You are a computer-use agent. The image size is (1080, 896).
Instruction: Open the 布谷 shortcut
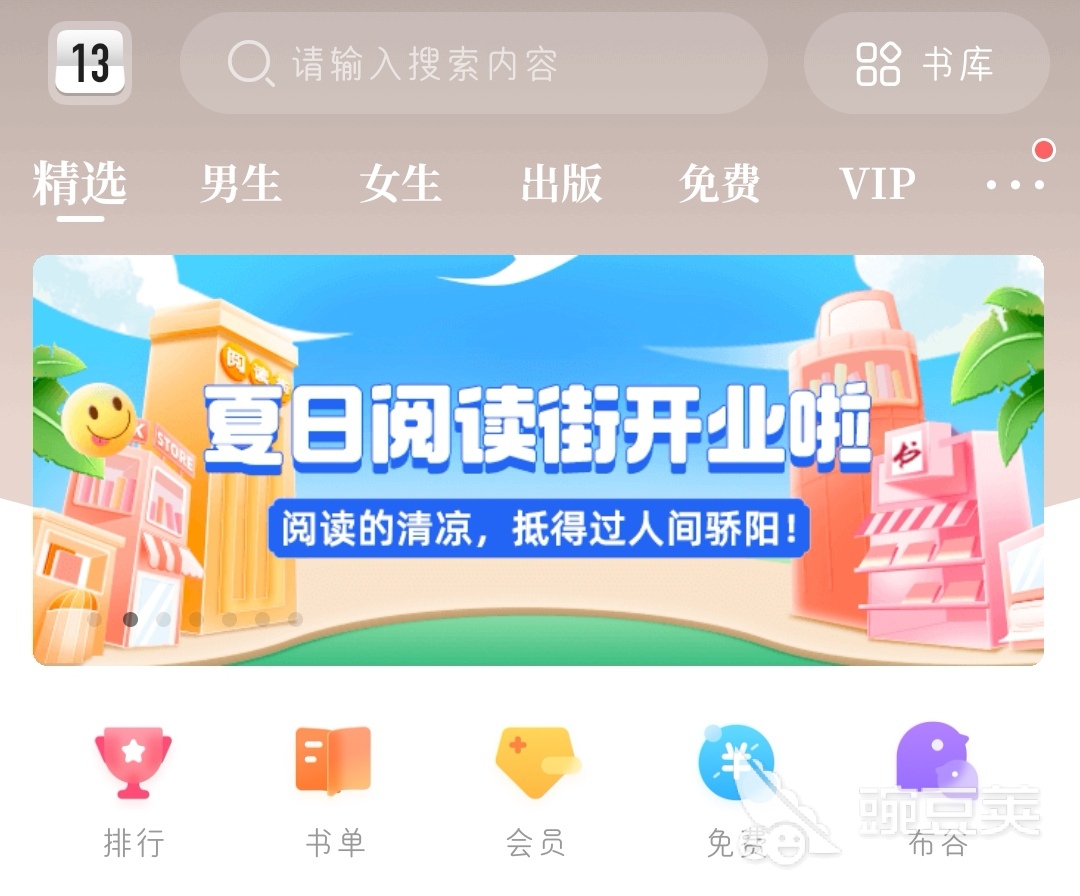pos(937,790)
